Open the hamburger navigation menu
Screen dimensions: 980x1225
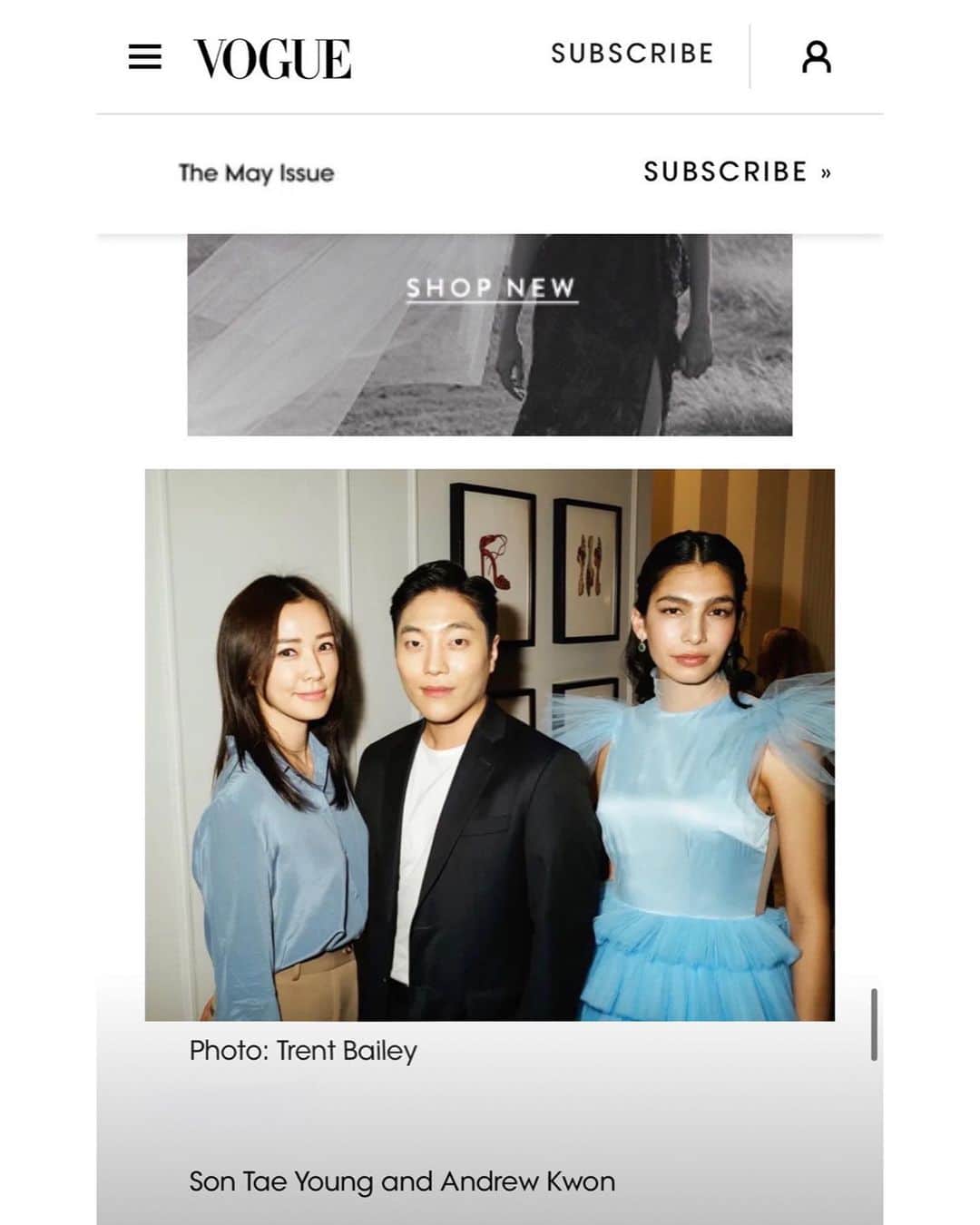[x=144, y=57]
